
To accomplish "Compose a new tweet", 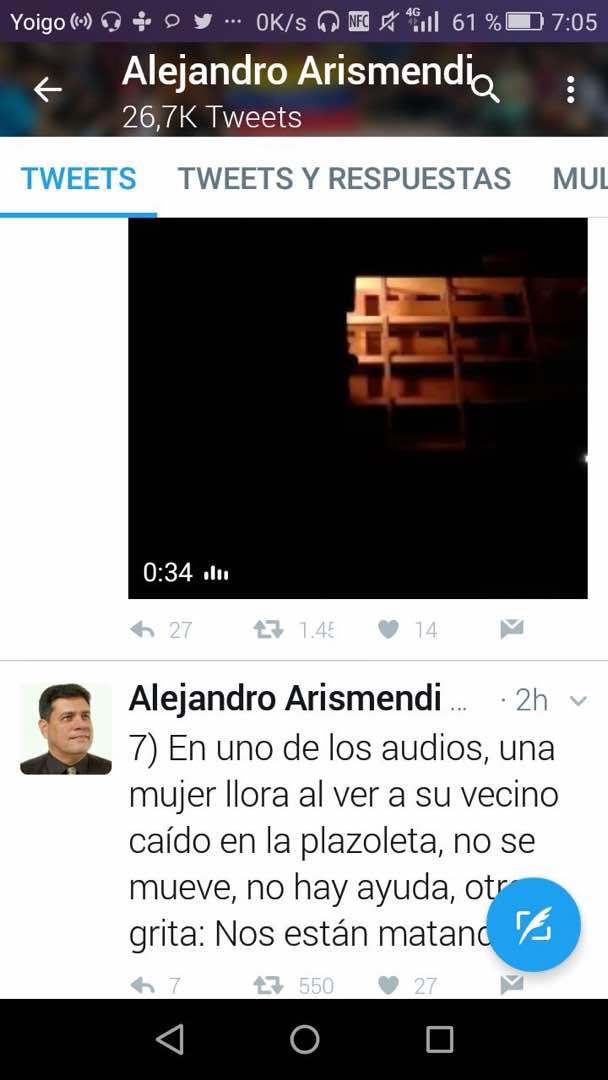I will coord(534,924).
